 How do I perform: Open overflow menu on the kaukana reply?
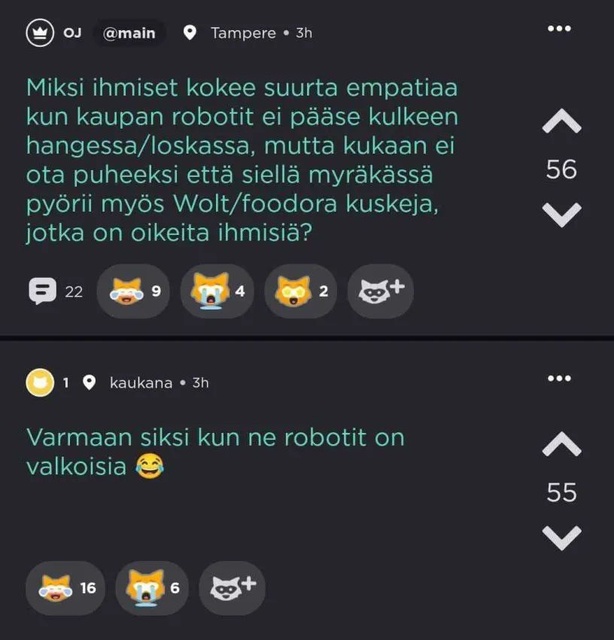click(x=560, y=379)
